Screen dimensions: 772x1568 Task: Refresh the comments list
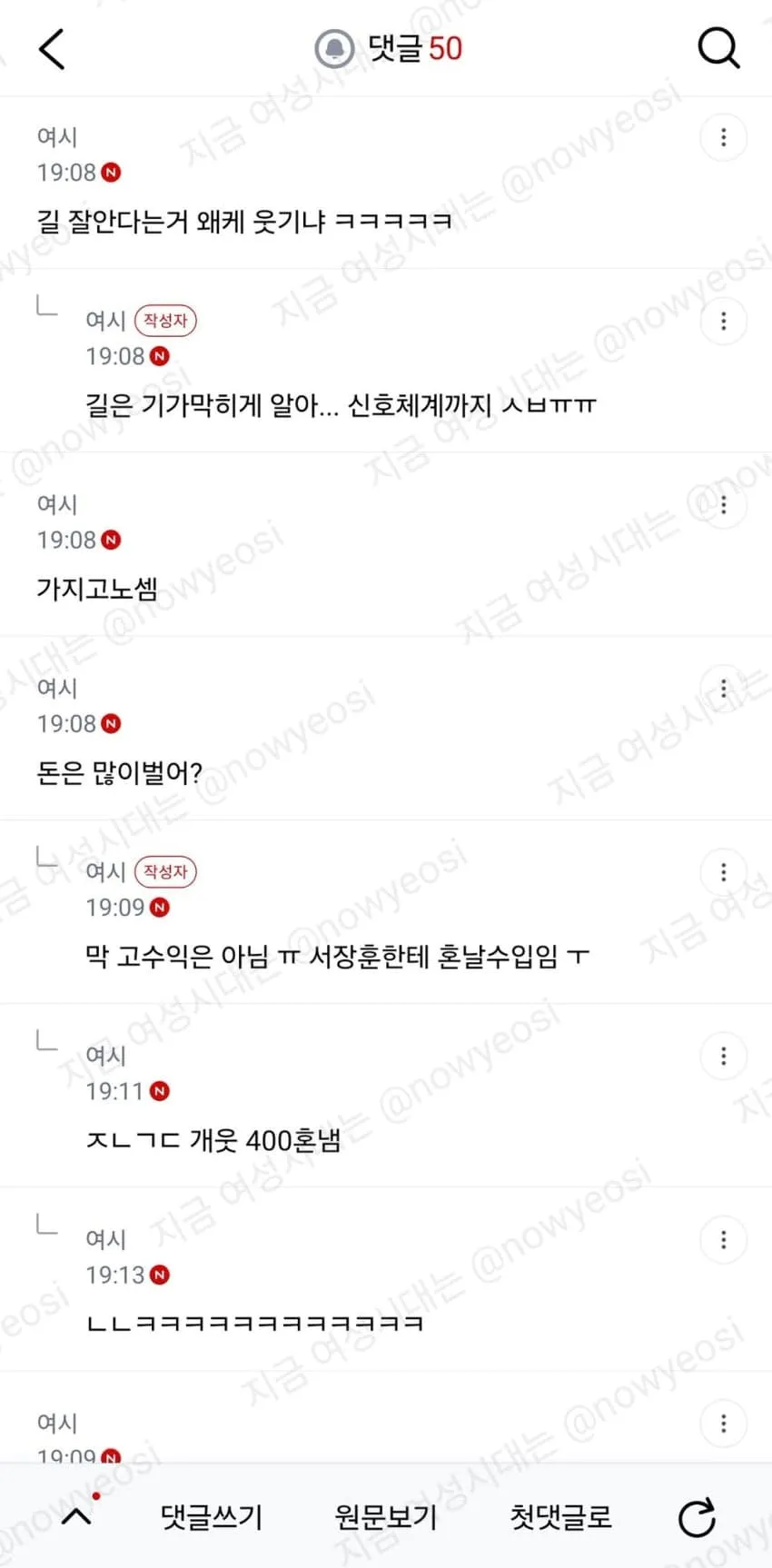(698, 1517)
